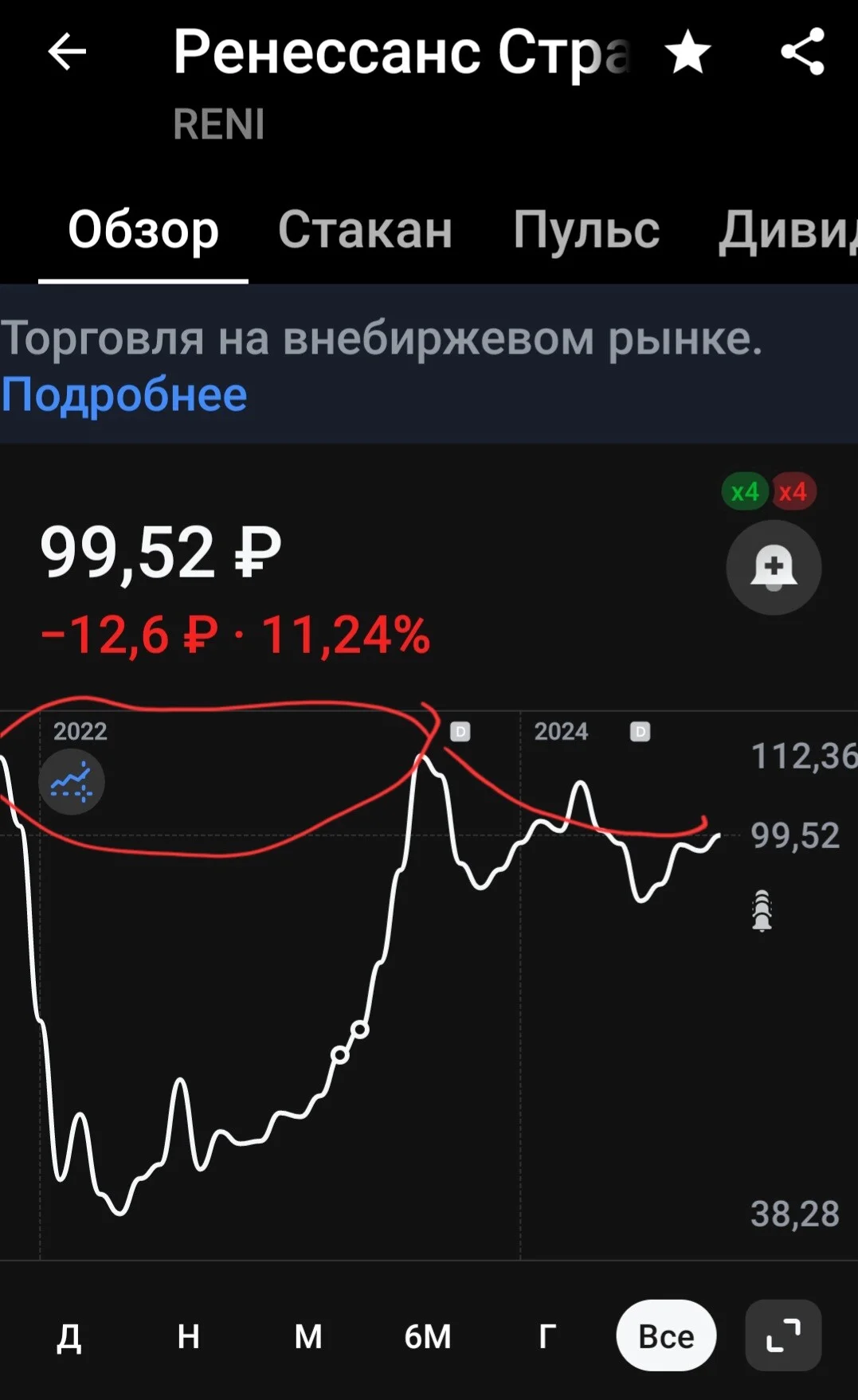
Task: Share this stock page
Action: (802, 52)
